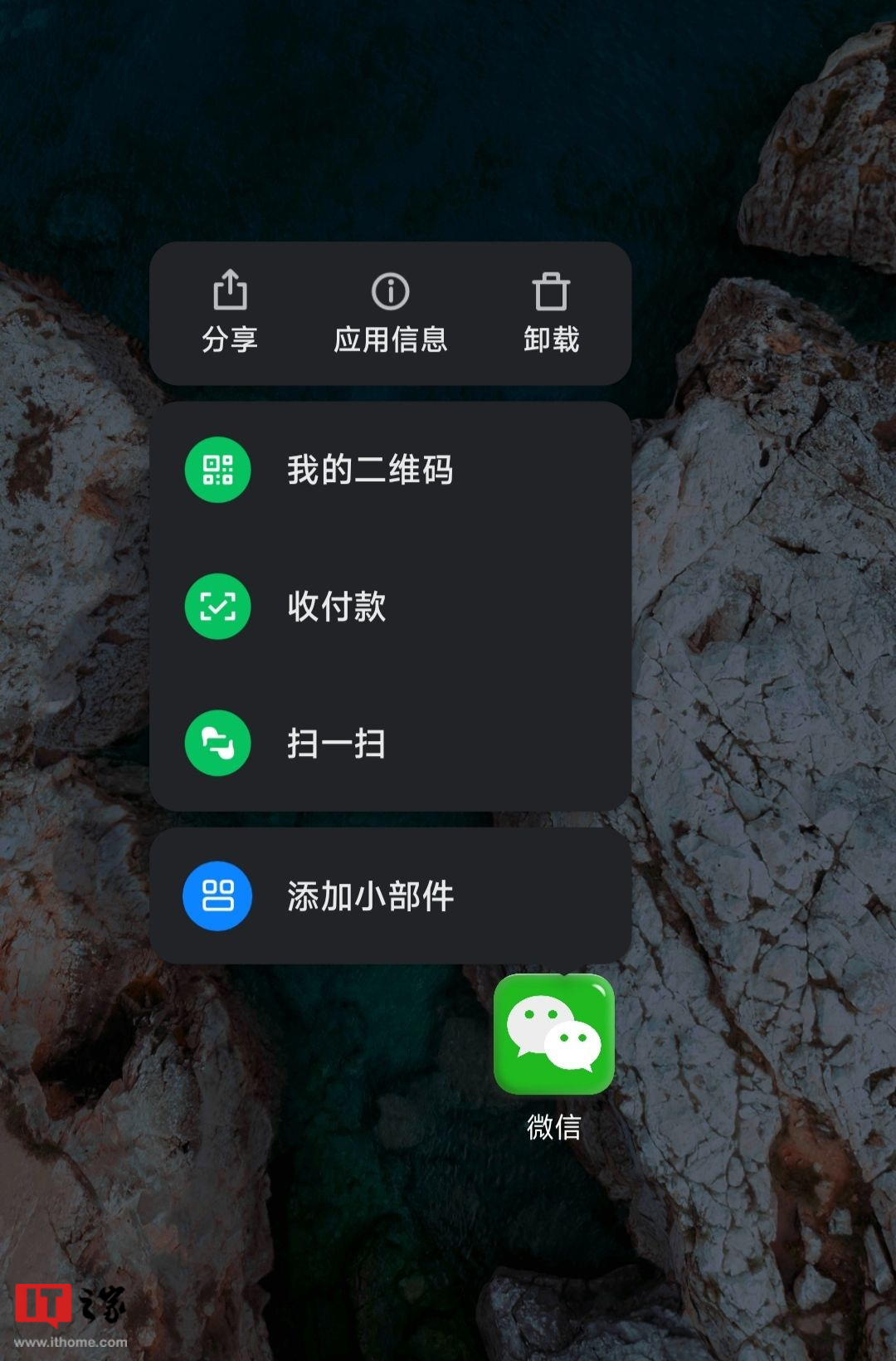Tap 分享 to share the app
896x1361 pixels.
230,312
